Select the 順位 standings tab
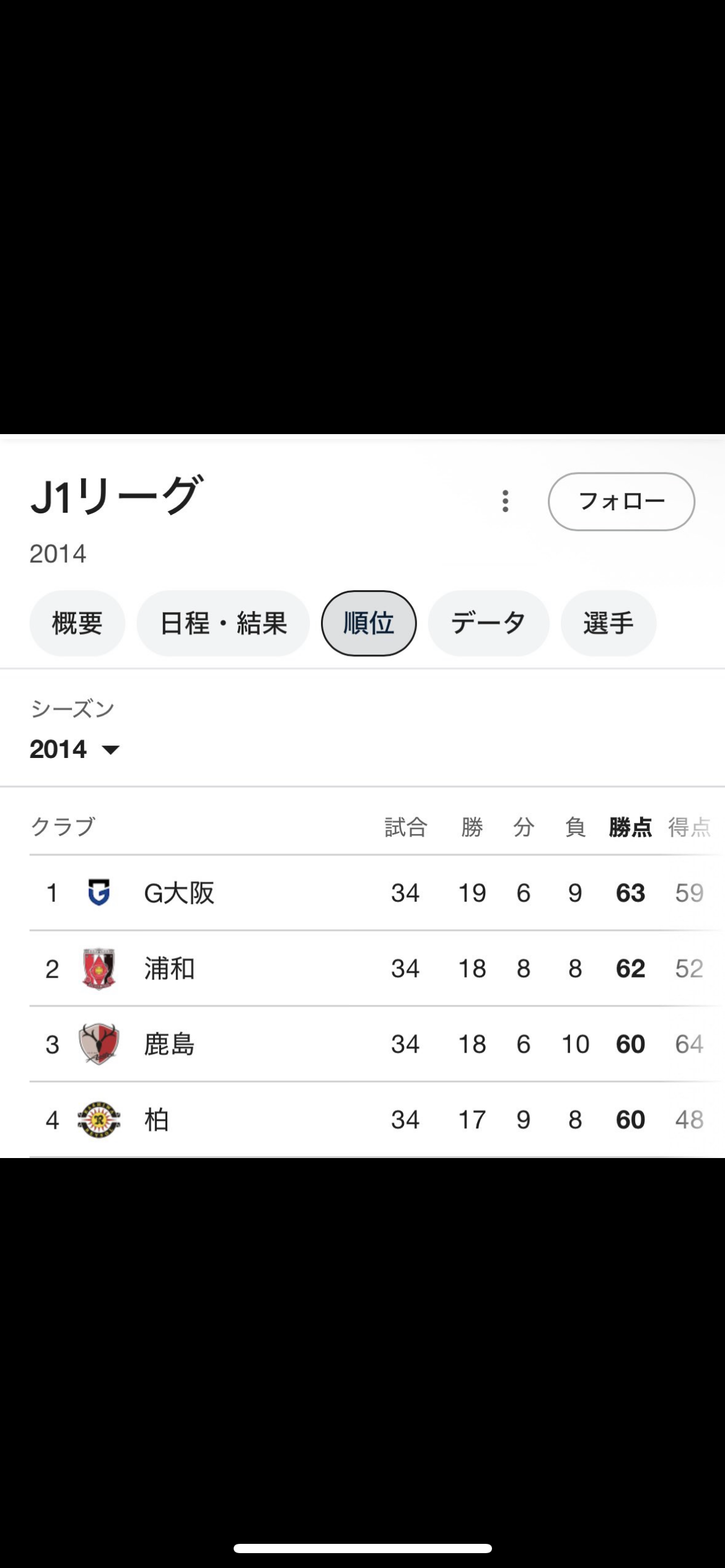Viewport: 725px width, 1568px height. pyautogui.click(x=369, y=623)
